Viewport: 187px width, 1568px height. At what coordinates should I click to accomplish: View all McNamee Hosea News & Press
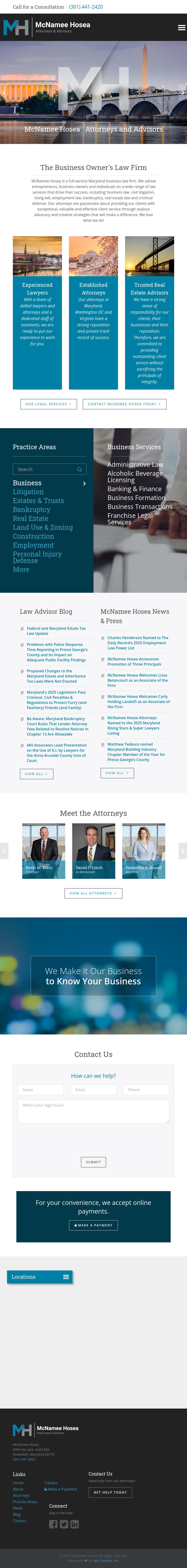click(117, 773)
